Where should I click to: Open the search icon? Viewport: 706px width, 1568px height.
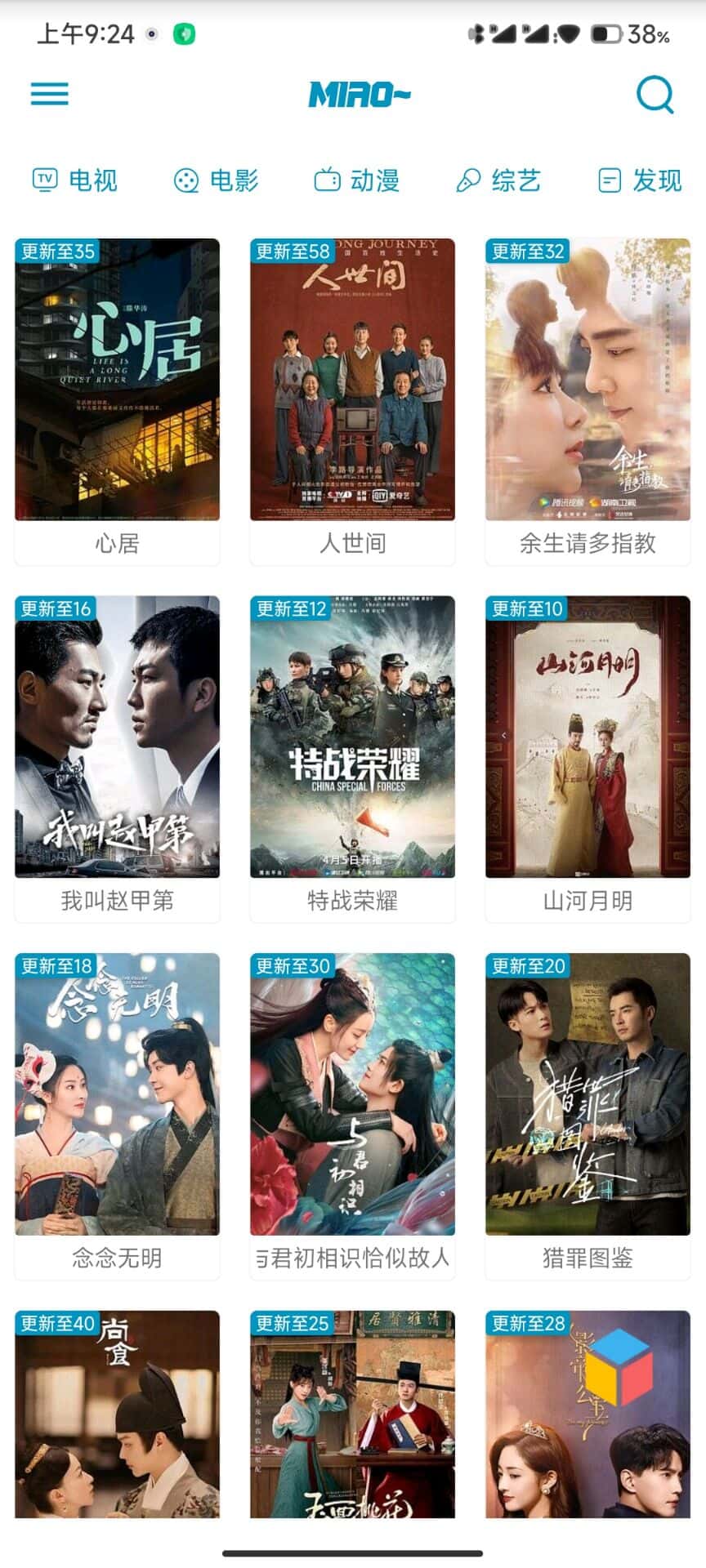pyautogui.click(x=655, y=95)
